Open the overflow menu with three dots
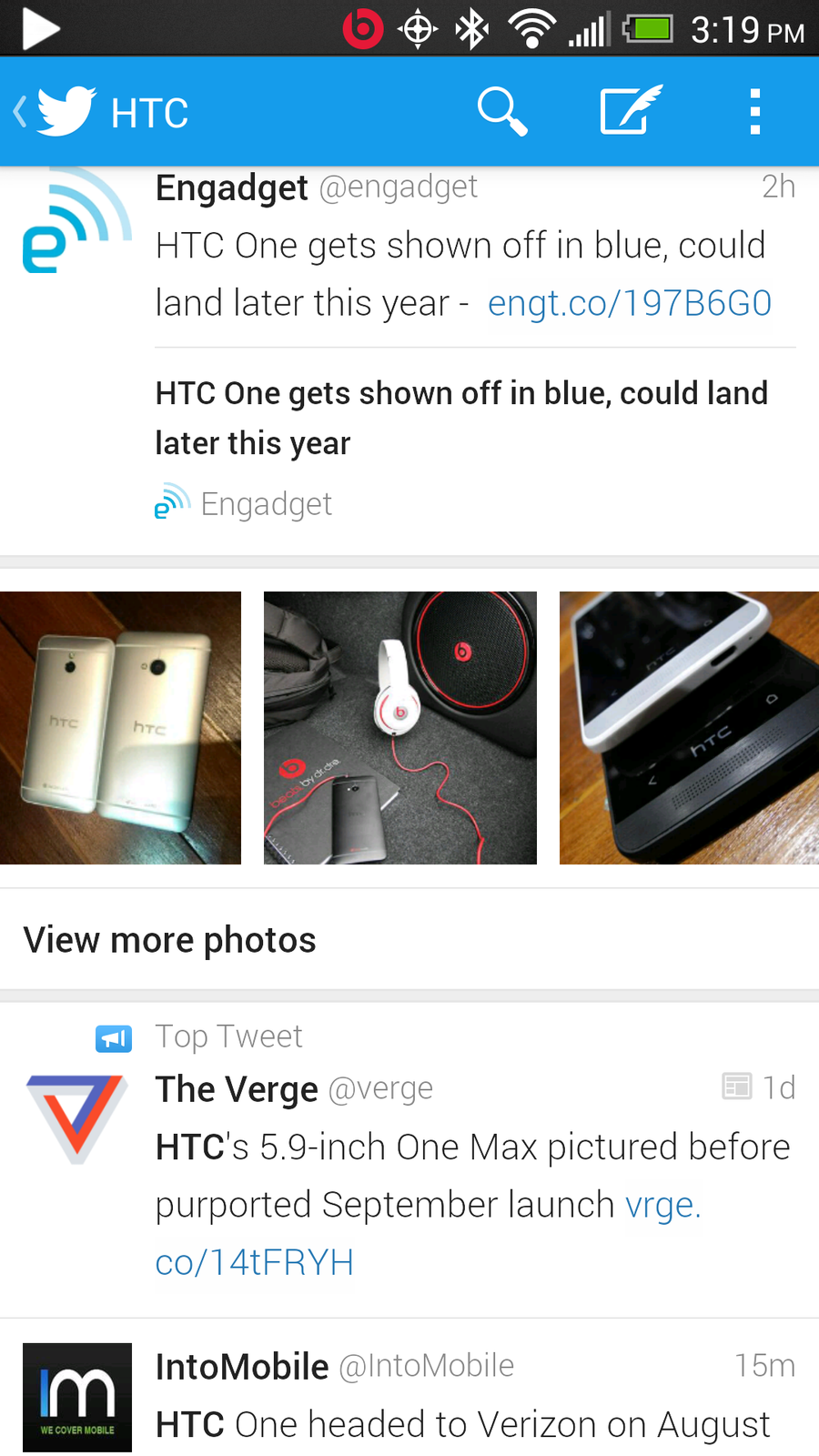 pos(753,111)
